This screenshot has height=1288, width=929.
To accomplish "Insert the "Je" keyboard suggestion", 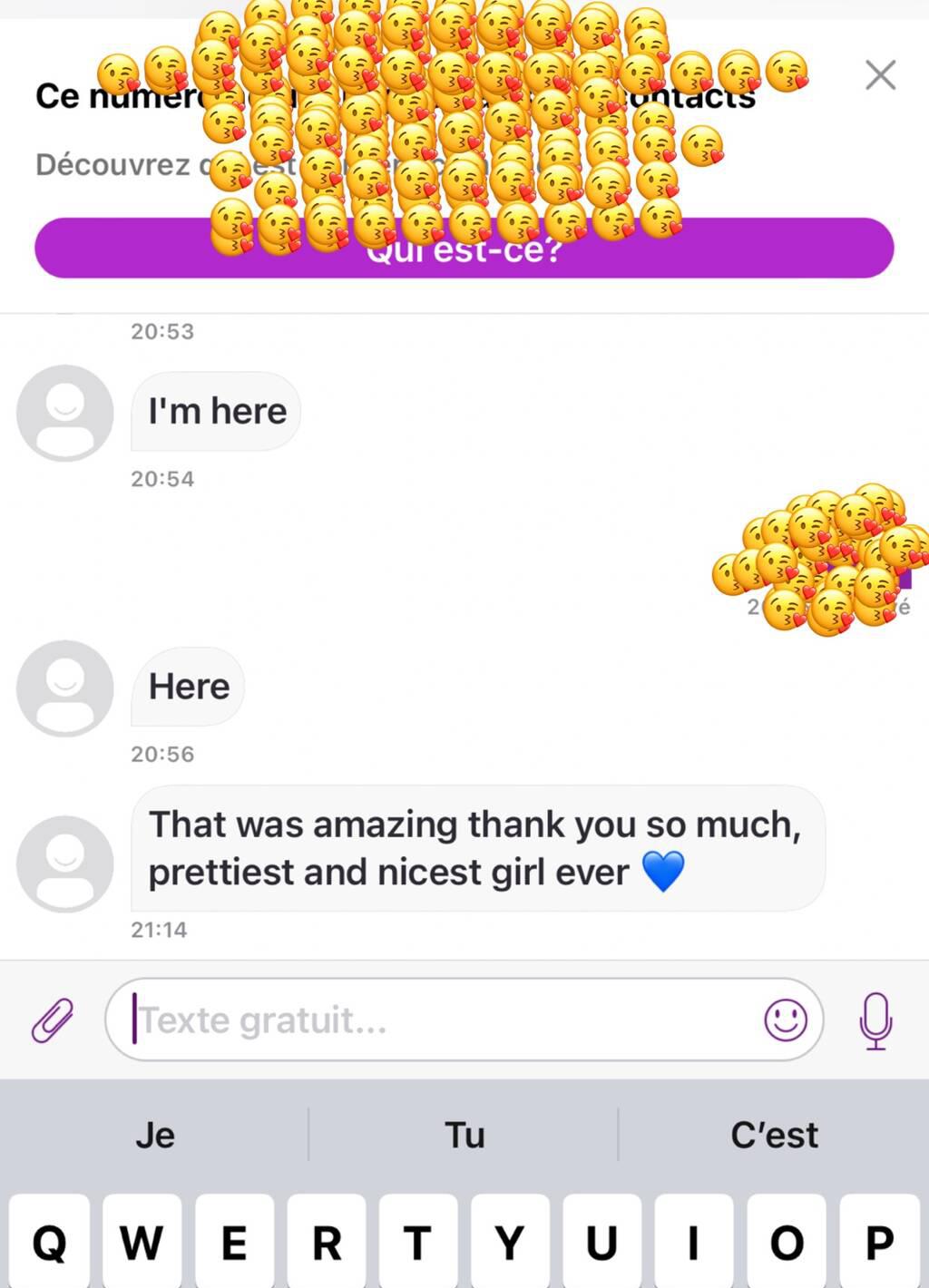I will [155, 1135].
